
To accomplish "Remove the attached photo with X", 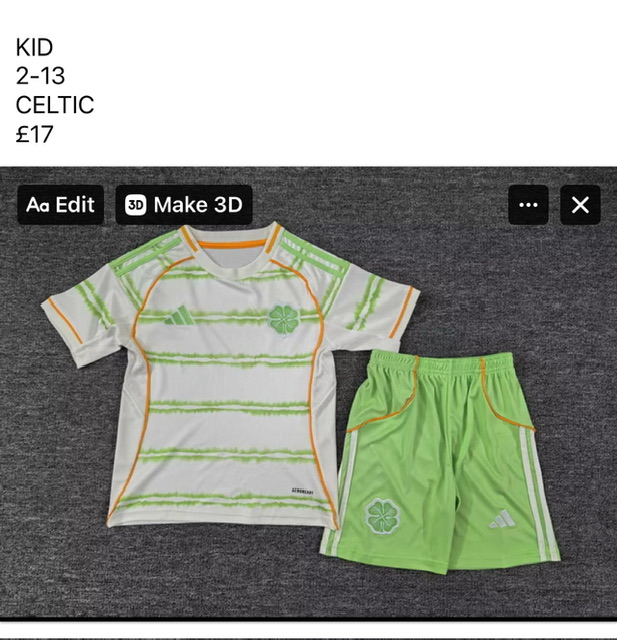I will pyautogui.click(x=580, y=205).
